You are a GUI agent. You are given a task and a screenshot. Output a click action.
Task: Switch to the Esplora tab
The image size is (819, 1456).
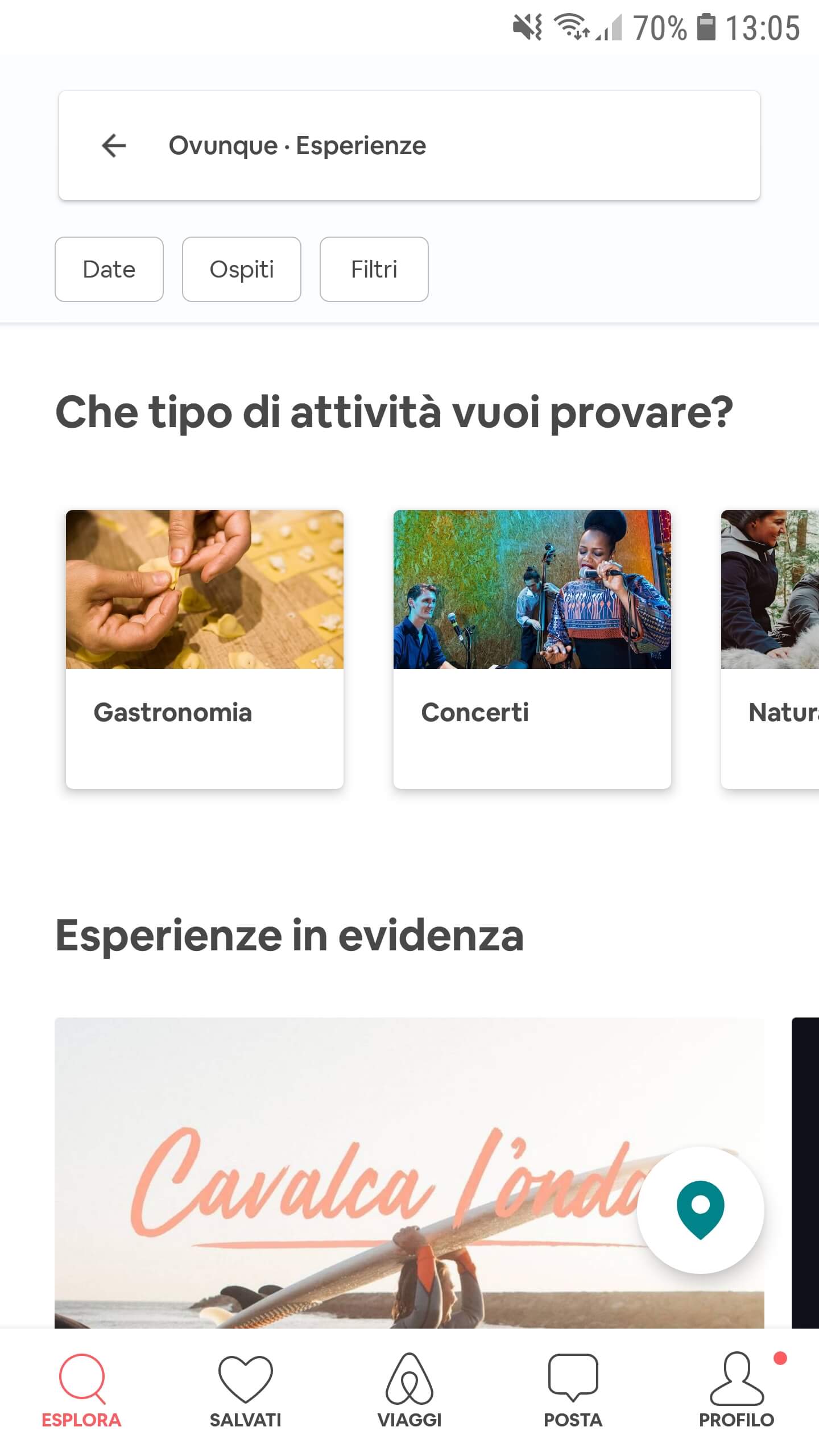81,1391
